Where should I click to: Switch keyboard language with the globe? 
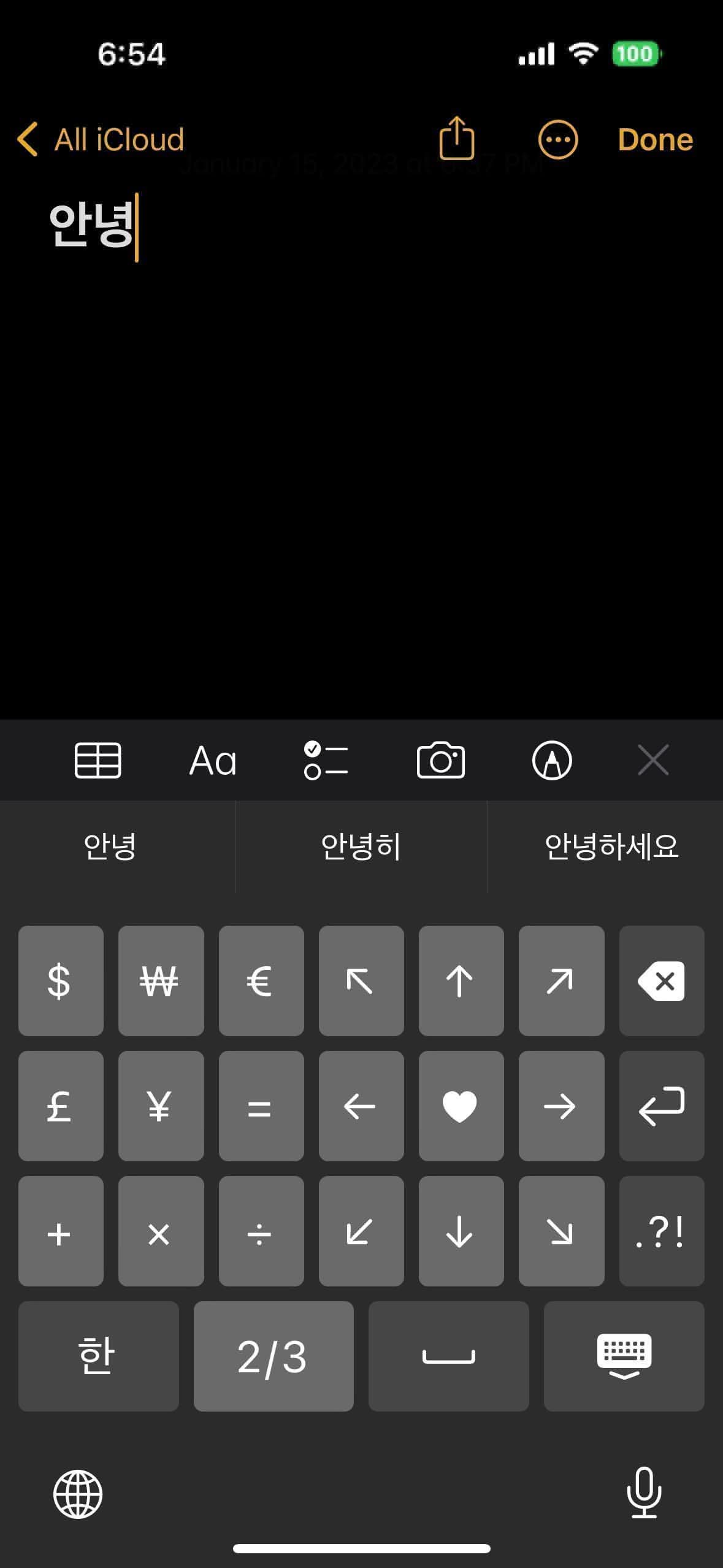(x=78, y=1494)
